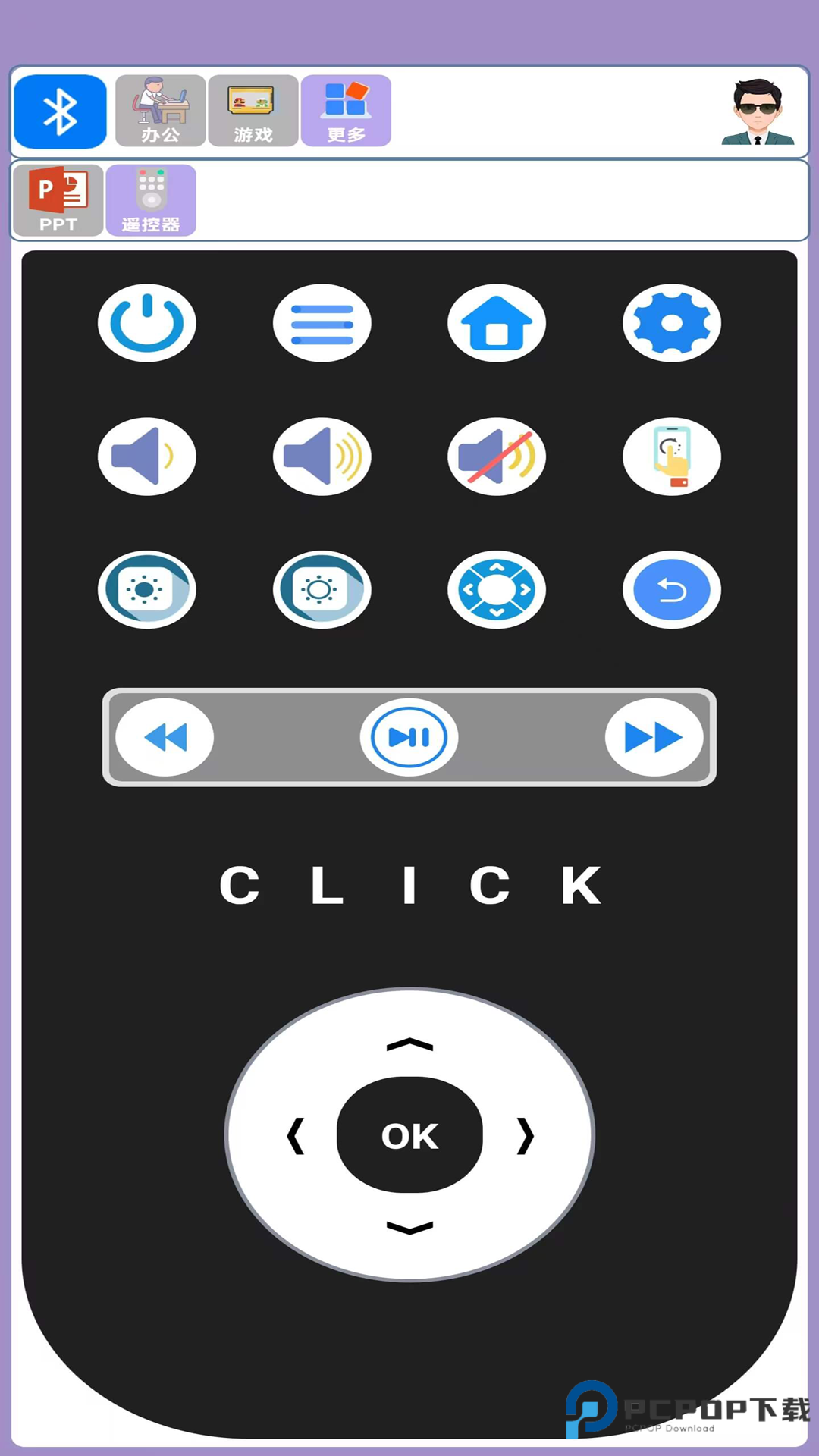Tap the down arrow on the d-pad
Image resolution: width=819 pixels, height=1456 pixels.
(x=409, y=1227)
